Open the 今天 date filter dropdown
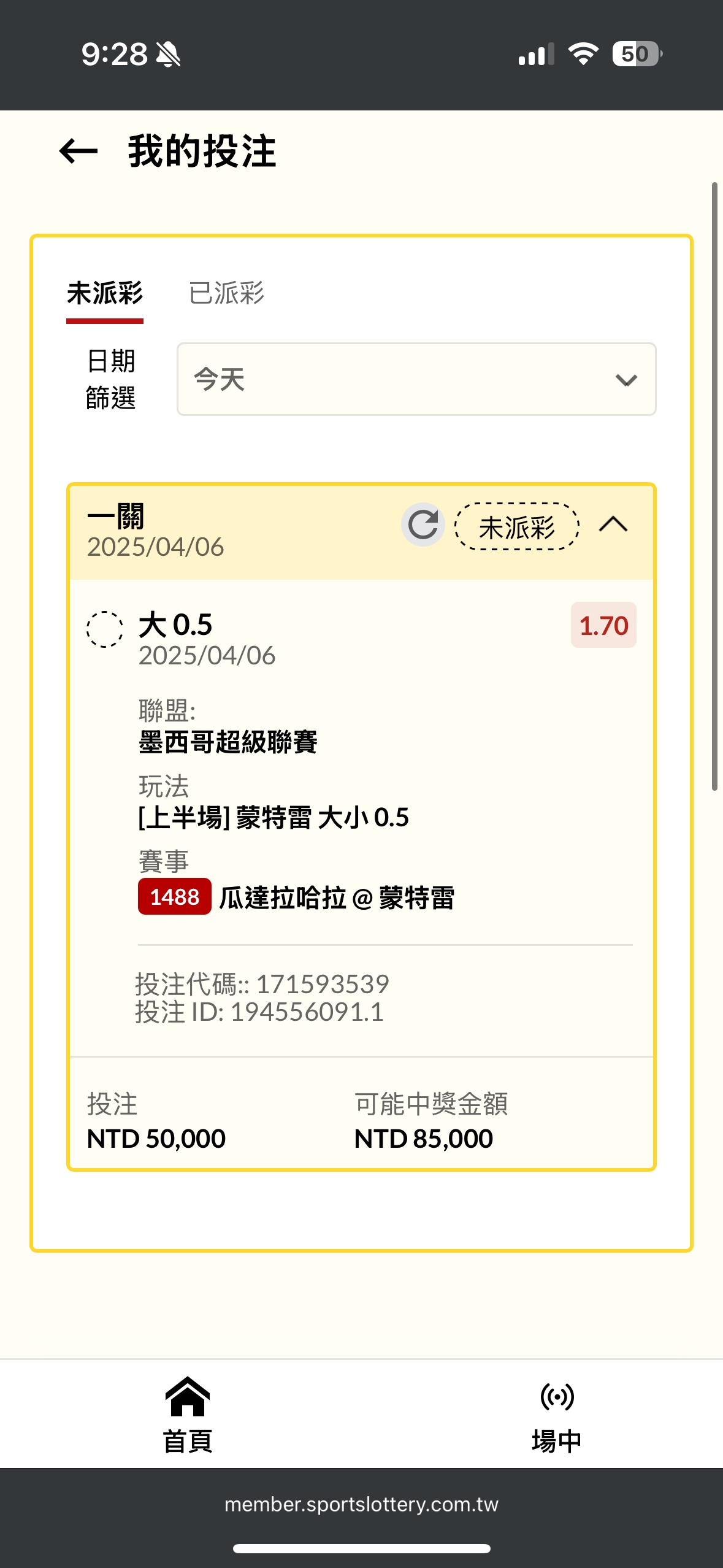The height and width of the screenshot is (1568, 723). [416, 379]
